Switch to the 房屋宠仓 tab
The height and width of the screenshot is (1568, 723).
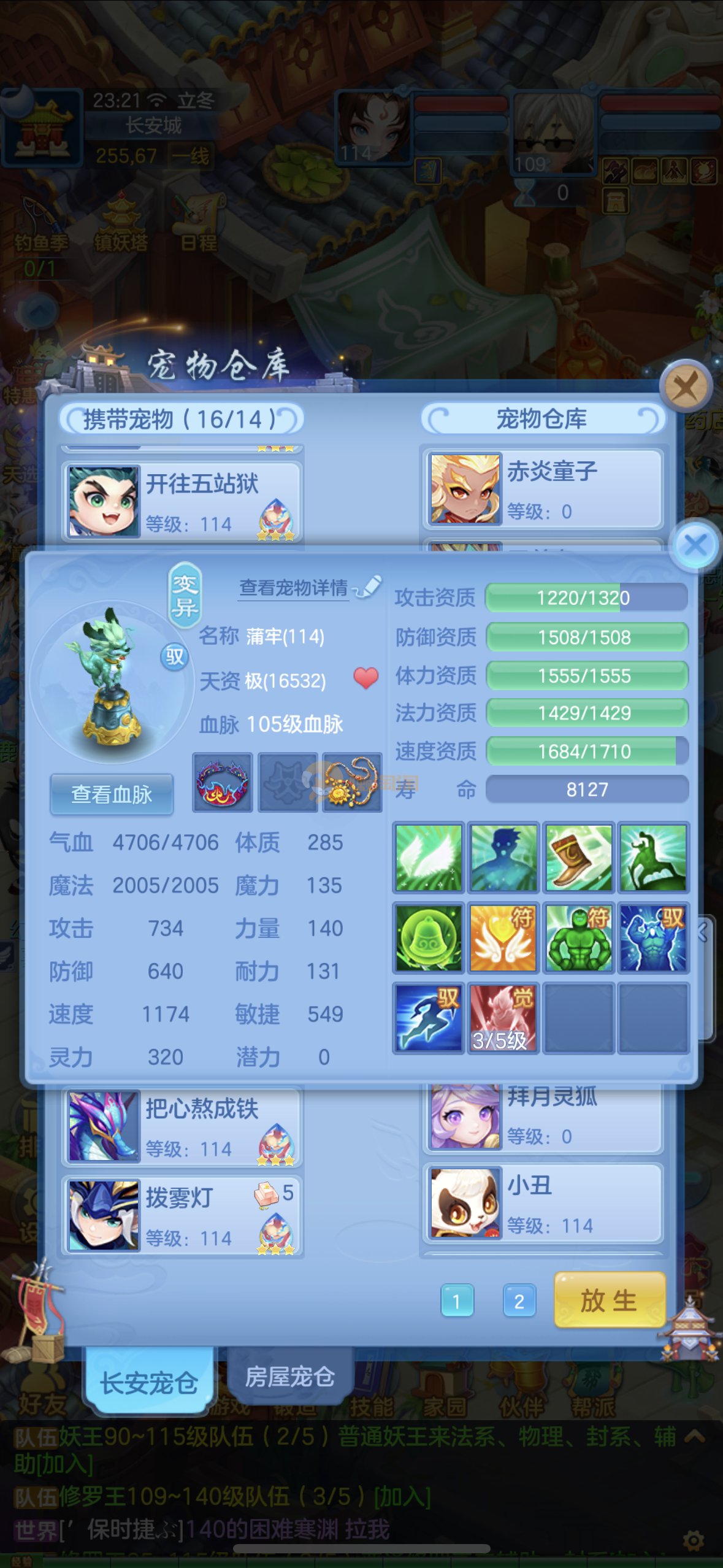[x=289, y=1377]
